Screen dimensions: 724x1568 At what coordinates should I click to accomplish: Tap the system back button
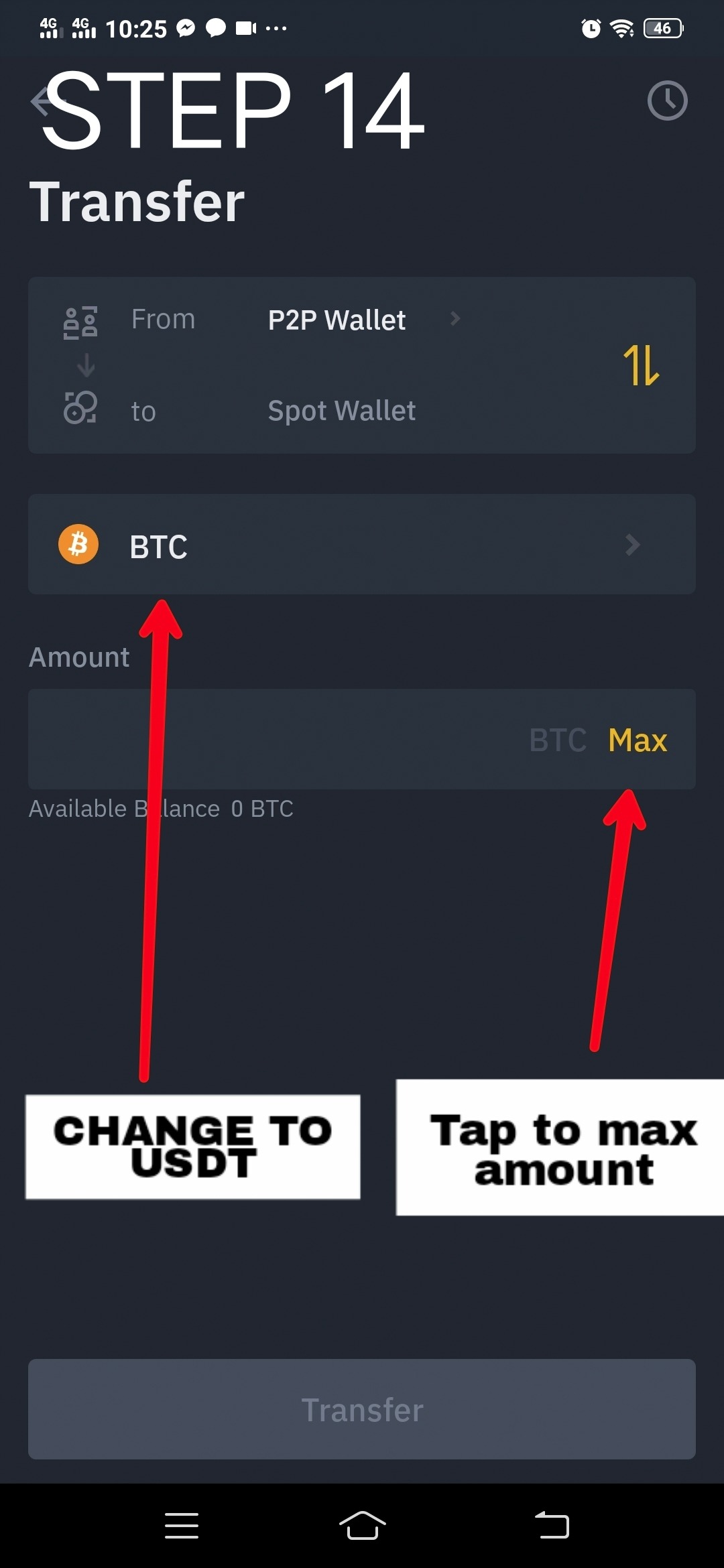552,1526
